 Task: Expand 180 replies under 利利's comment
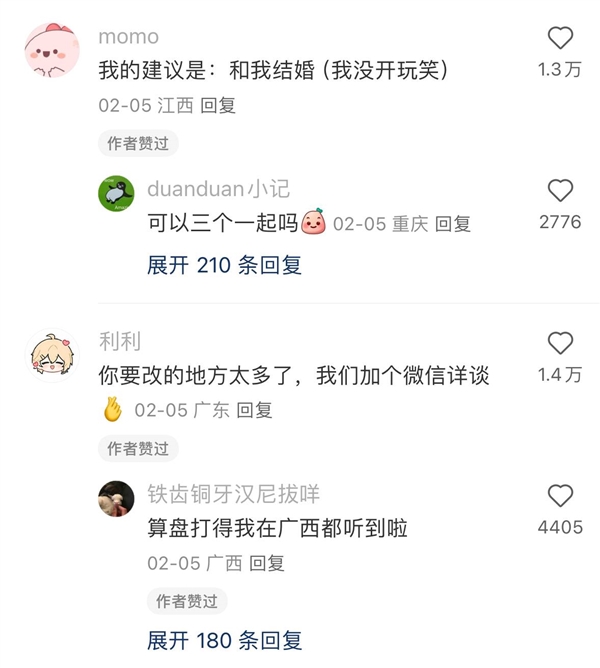pos(224,640)
